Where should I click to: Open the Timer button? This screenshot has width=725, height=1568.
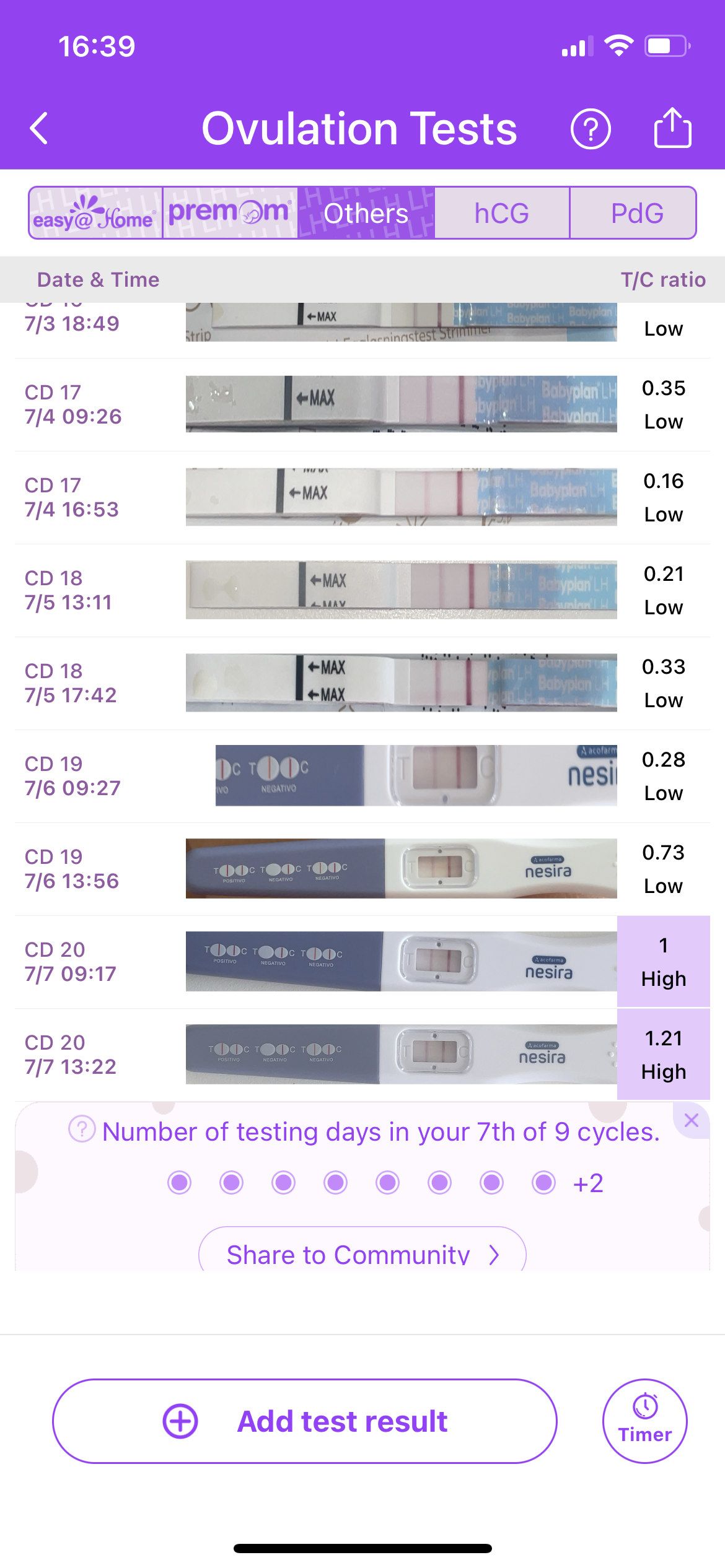644,1421
